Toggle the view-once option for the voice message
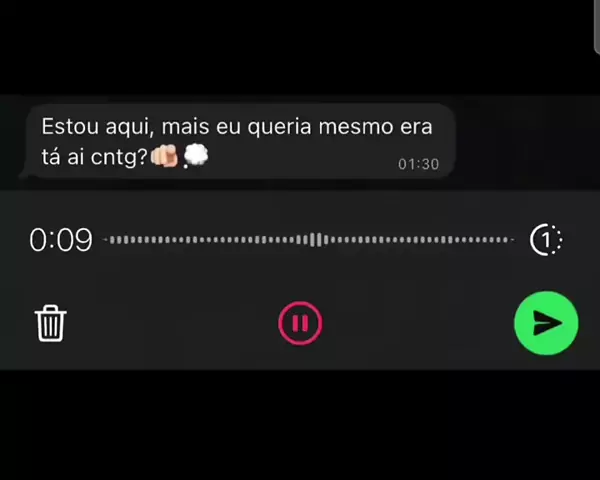 (545, 240)
